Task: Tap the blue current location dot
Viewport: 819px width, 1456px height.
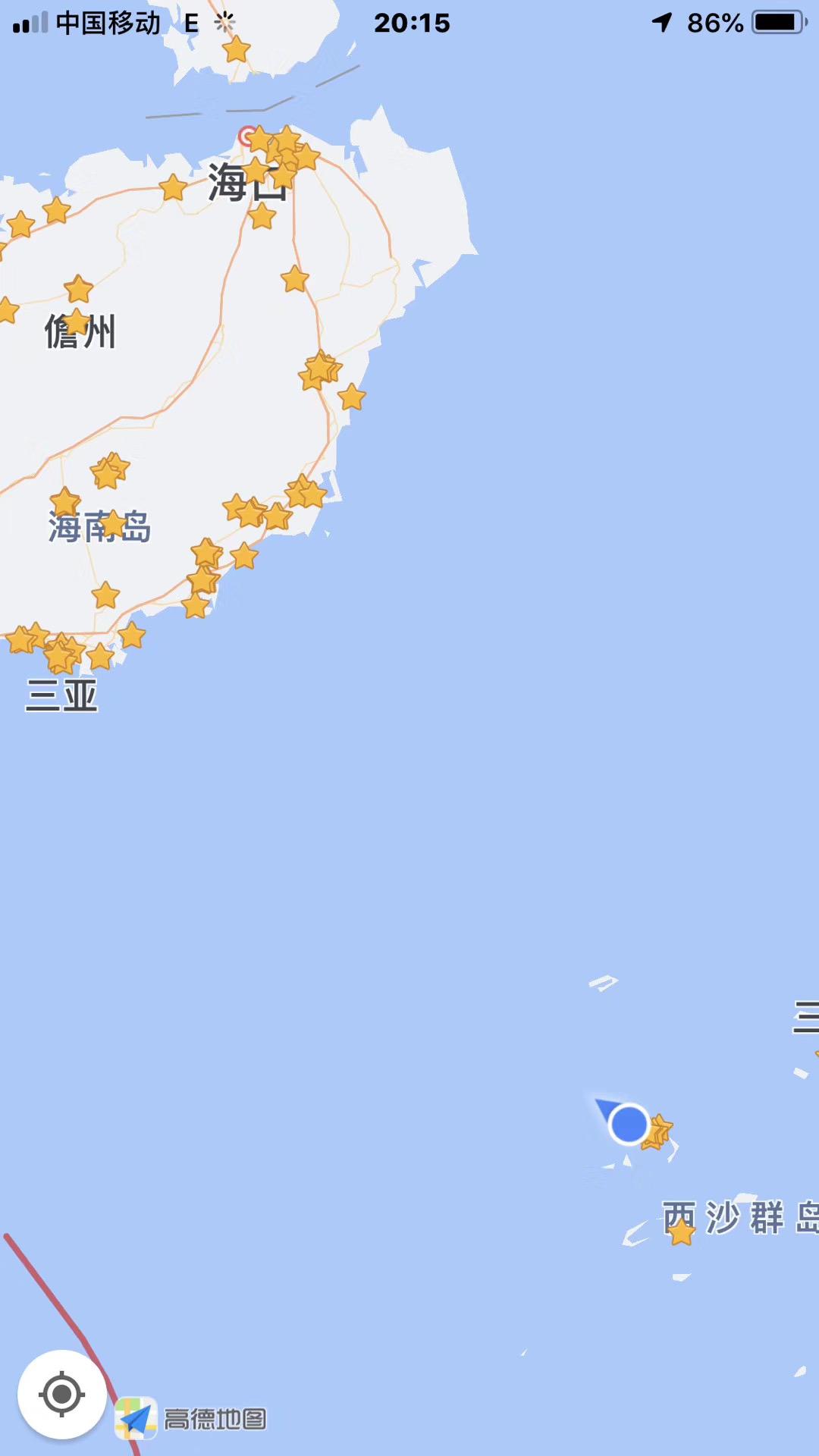Action: [x=628, y=1124]
